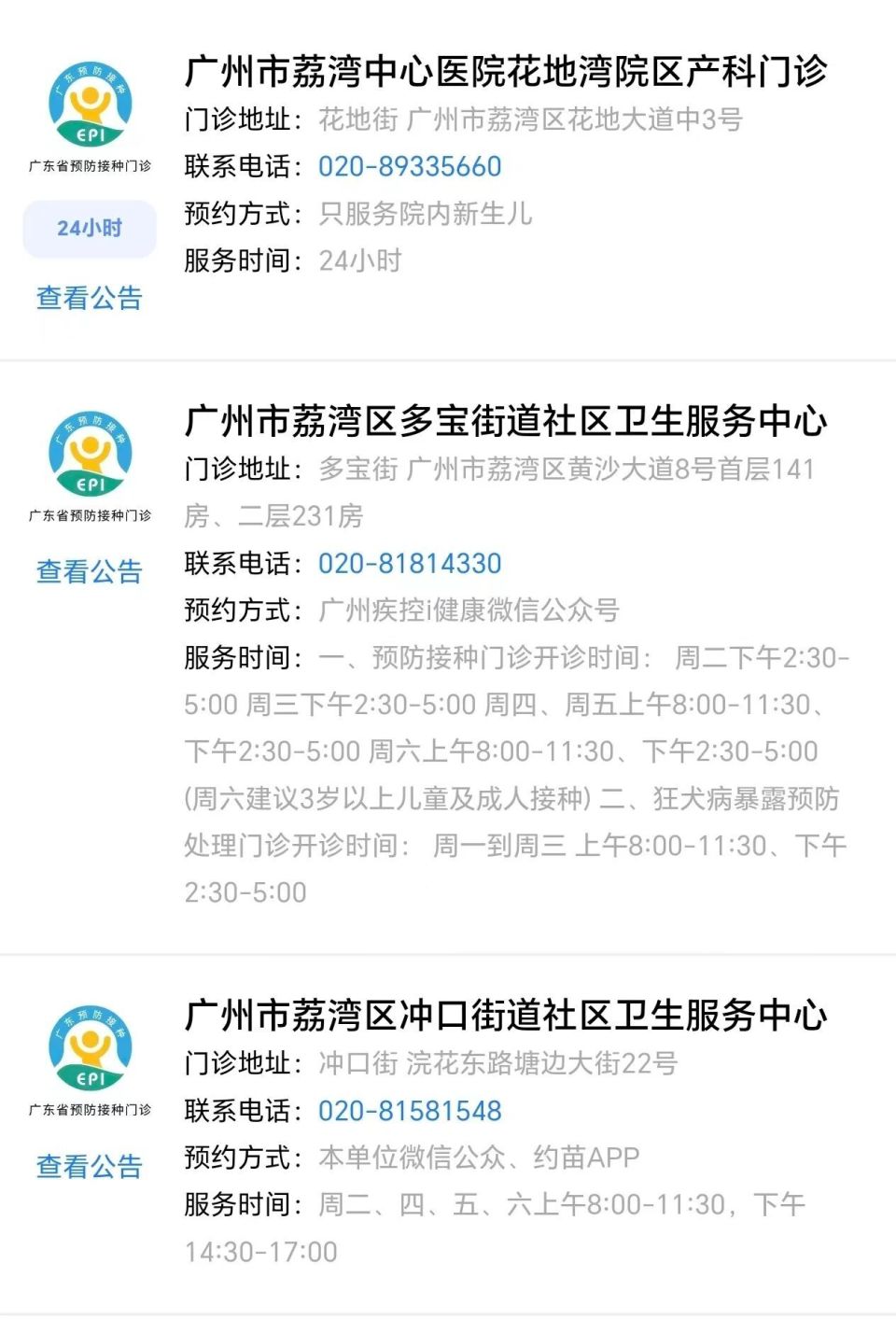Open 查看公告 for 冲口街道社区卫生服务中心
The width and height of the screenshot is (896, 1319).
[x=89, y=1164]
